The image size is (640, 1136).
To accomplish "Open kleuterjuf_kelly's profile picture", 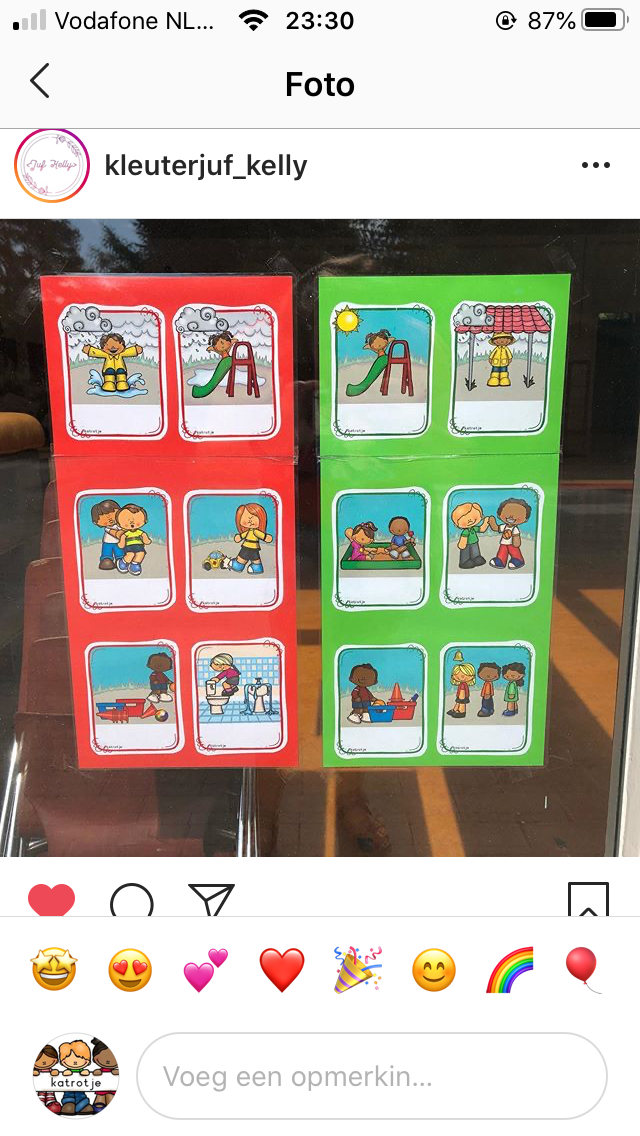I will [52, 166].
